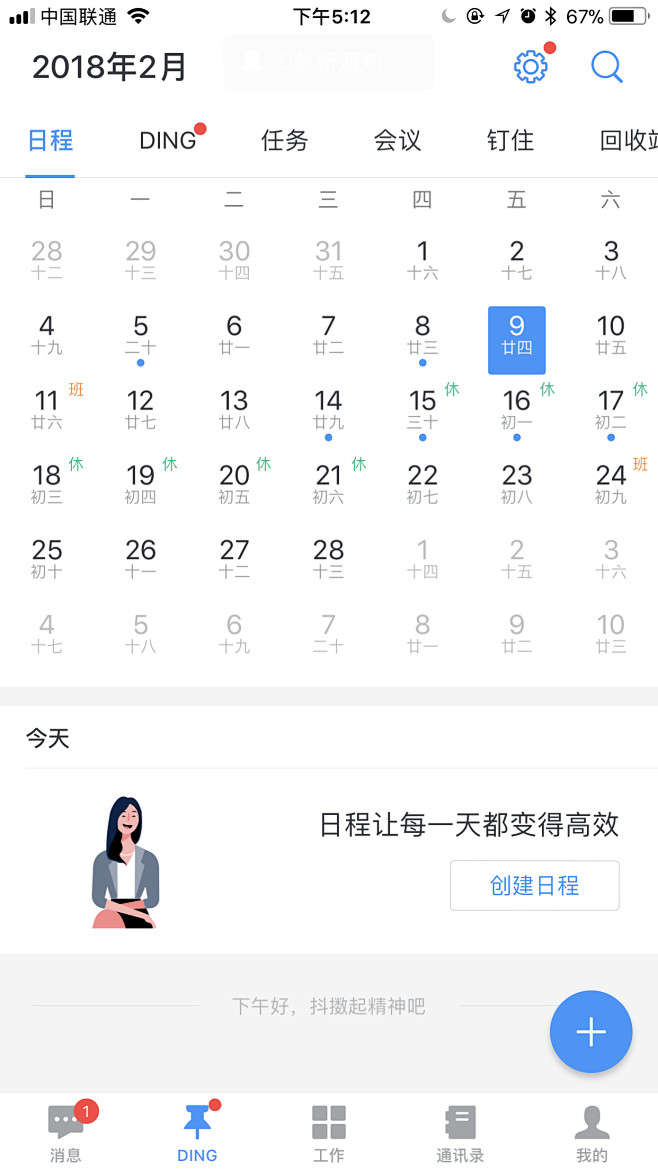Open the settings gear icon

pos(531,67)
